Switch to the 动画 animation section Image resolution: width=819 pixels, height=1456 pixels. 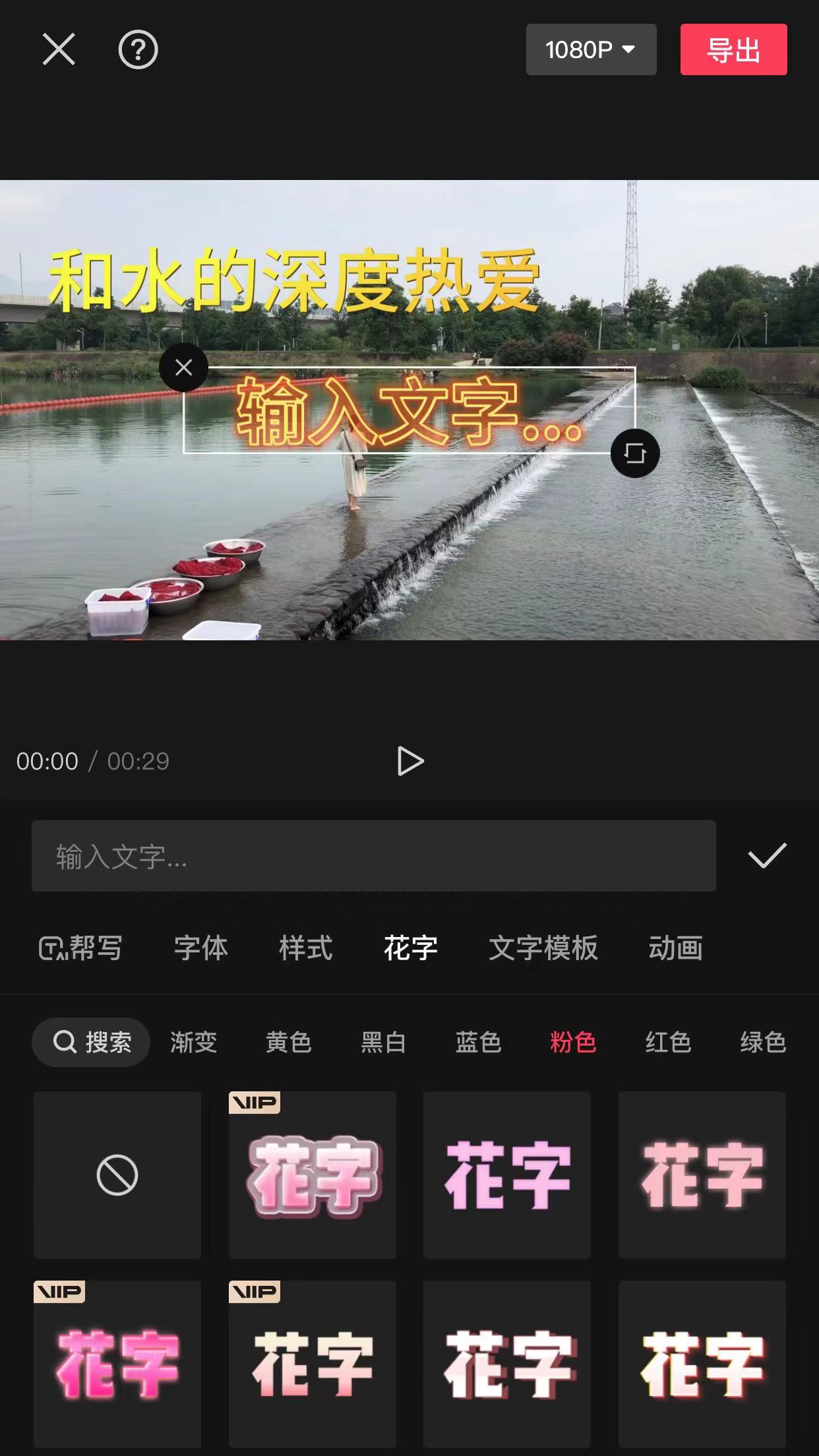pos(676,950)
